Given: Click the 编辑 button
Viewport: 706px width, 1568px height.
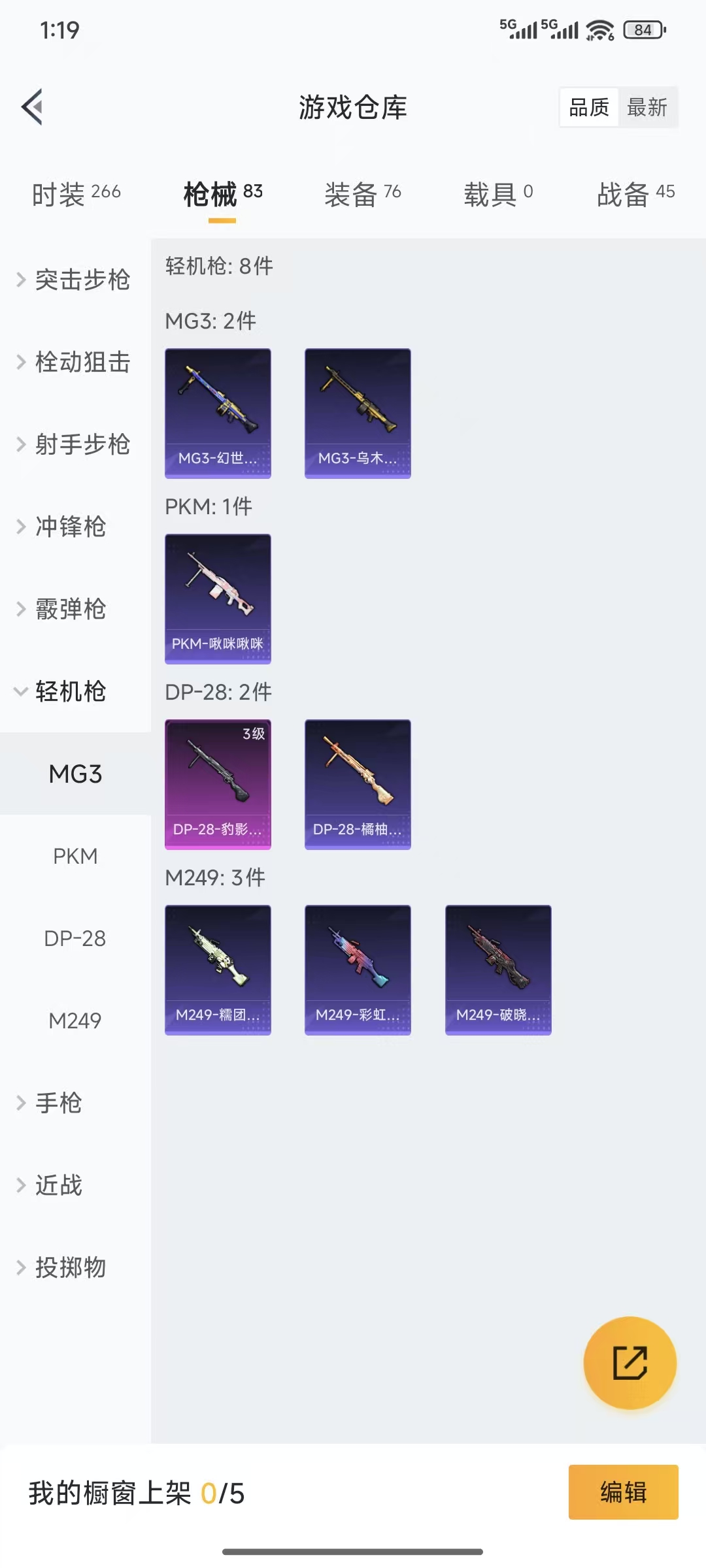Looking at the screenshot, I should pos(622,1493).
